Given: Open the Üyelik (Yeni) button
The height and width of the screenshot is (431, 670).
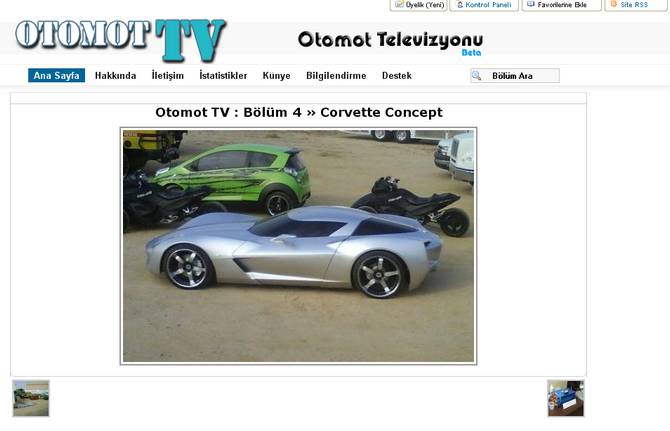Looking at the screenshot, I should [x=418, y=5].
